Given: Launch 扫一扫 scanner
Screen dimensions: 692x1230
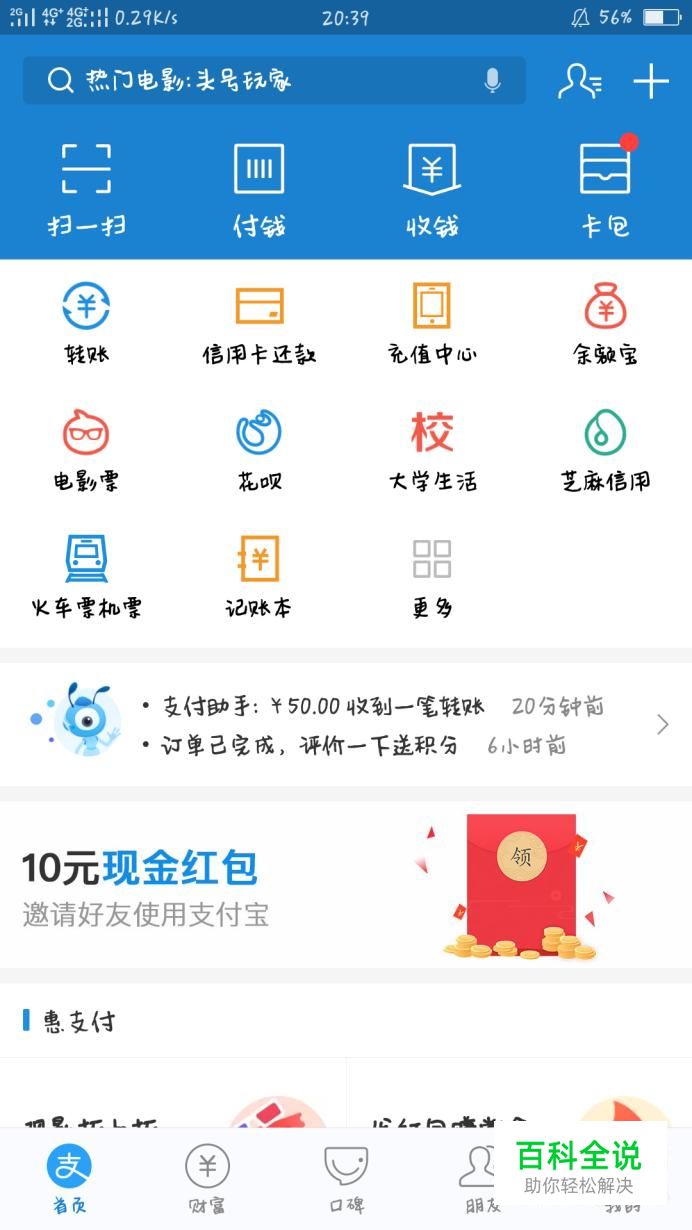Looking at the screenshot, I should click(86, 187).
